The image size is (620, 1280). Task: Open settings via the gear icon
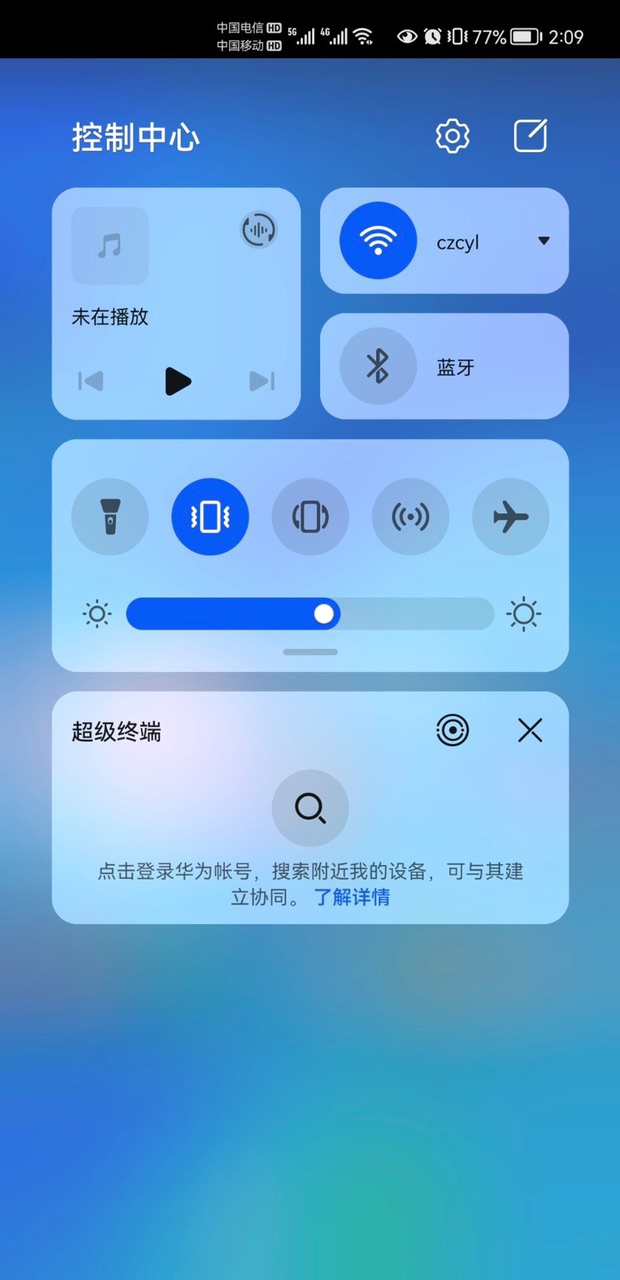click(453, 136)
